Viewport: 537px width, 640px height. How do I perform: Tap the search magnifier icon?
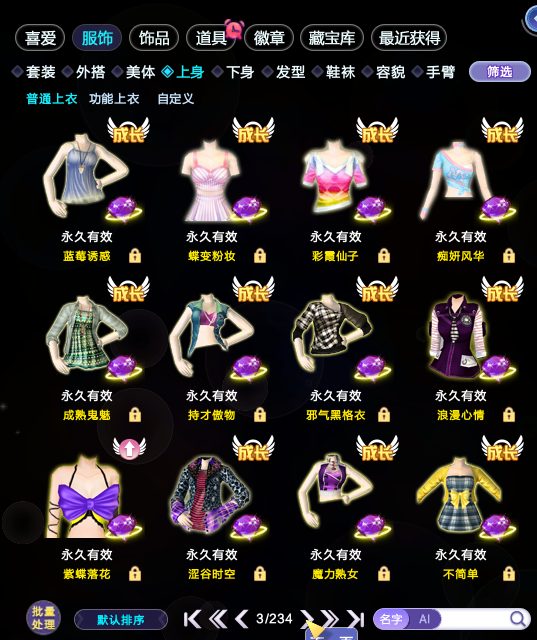pos(517,619)
